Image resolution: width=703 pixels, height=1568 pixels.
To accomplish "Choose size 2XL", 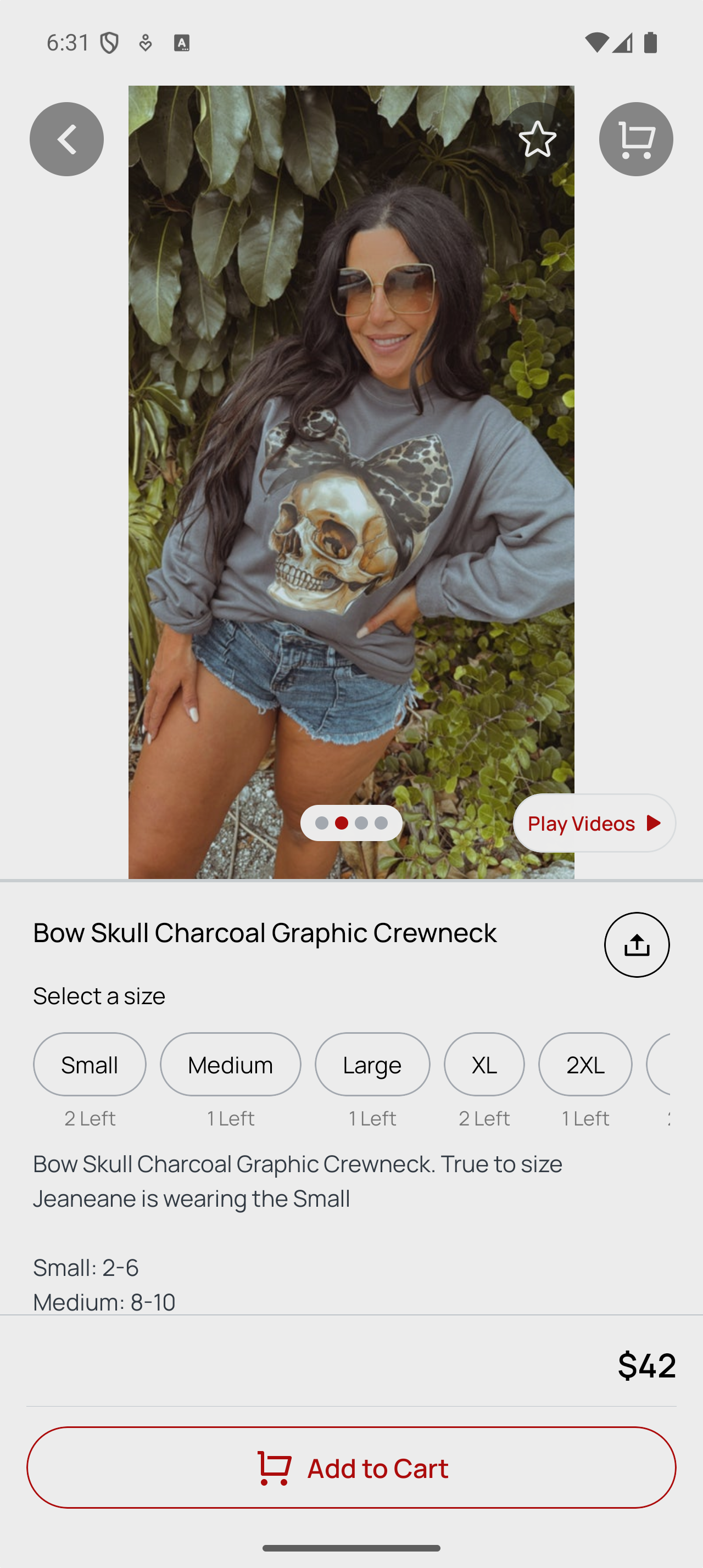I will tap(585, 1064).
